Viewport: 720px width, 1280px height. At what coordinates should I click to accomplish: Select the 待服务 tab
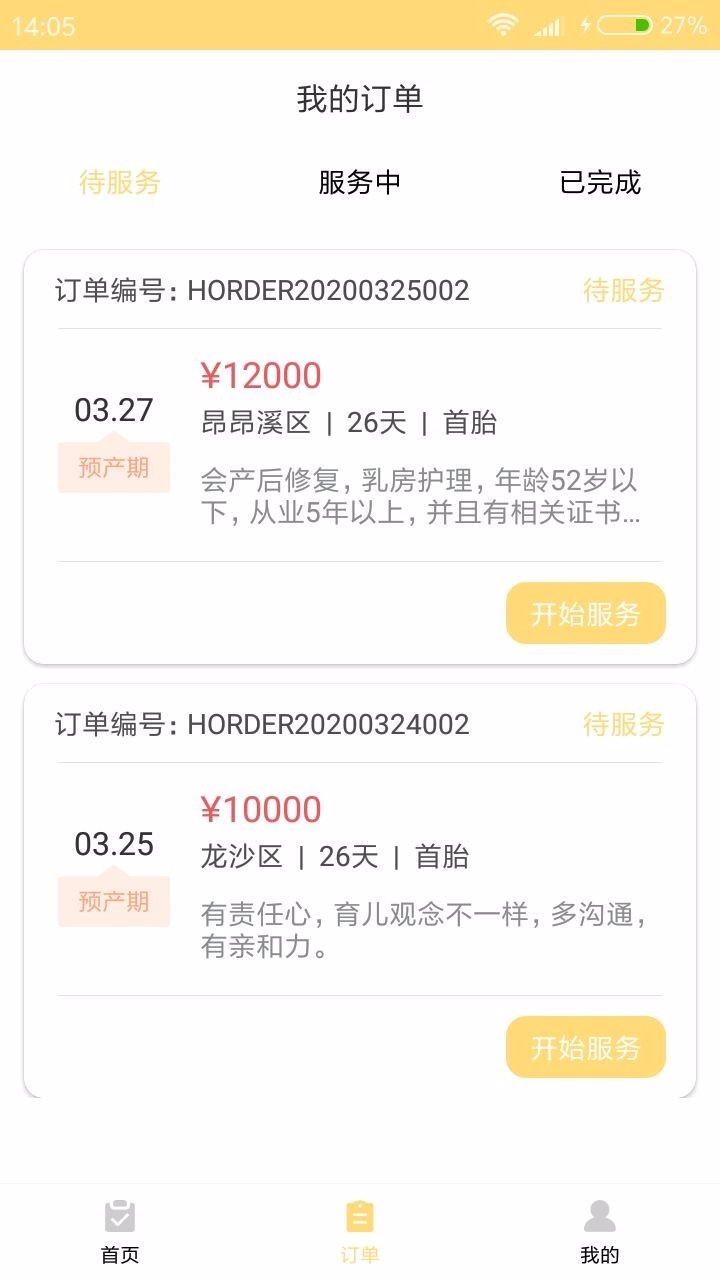click(x=119, y=183)
